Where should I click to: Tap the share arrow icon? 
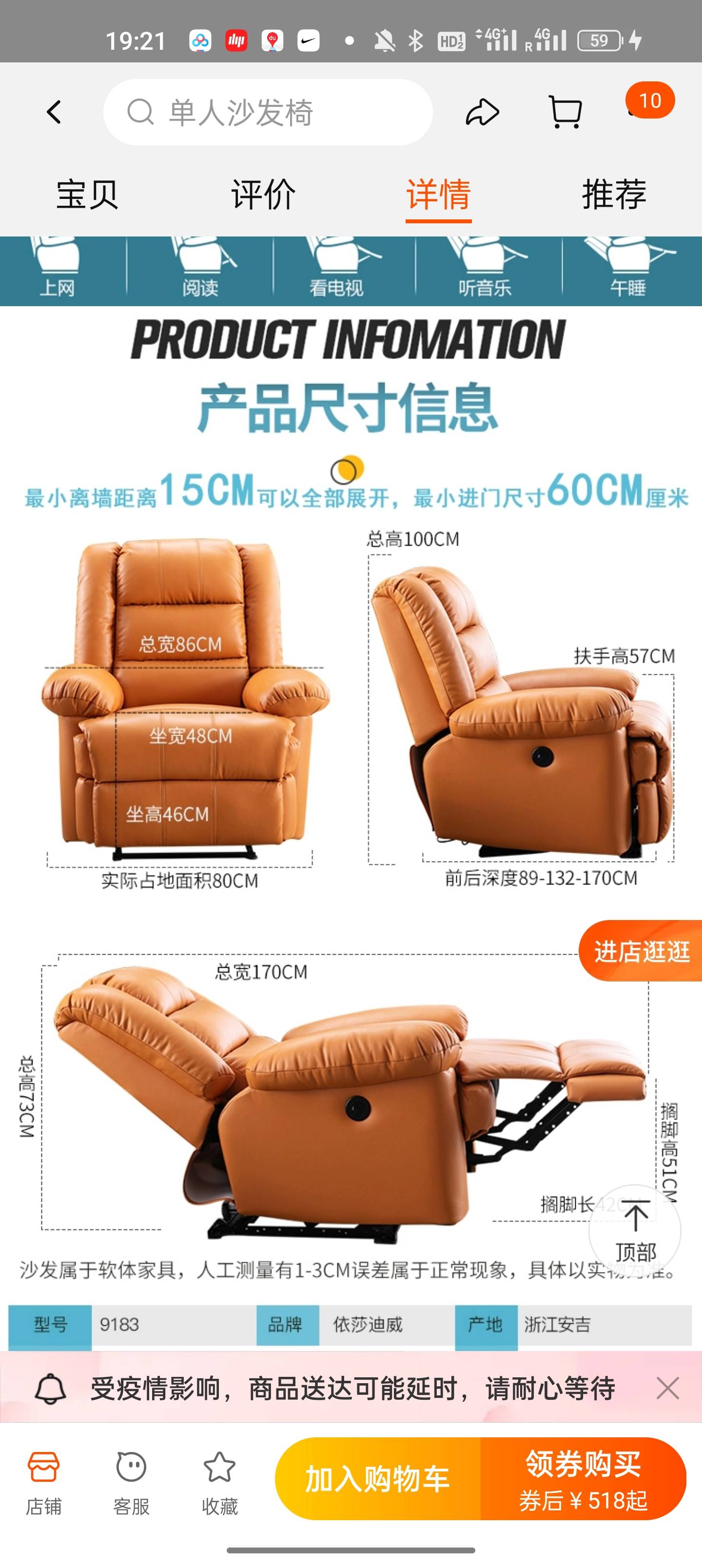click(482, 111)
